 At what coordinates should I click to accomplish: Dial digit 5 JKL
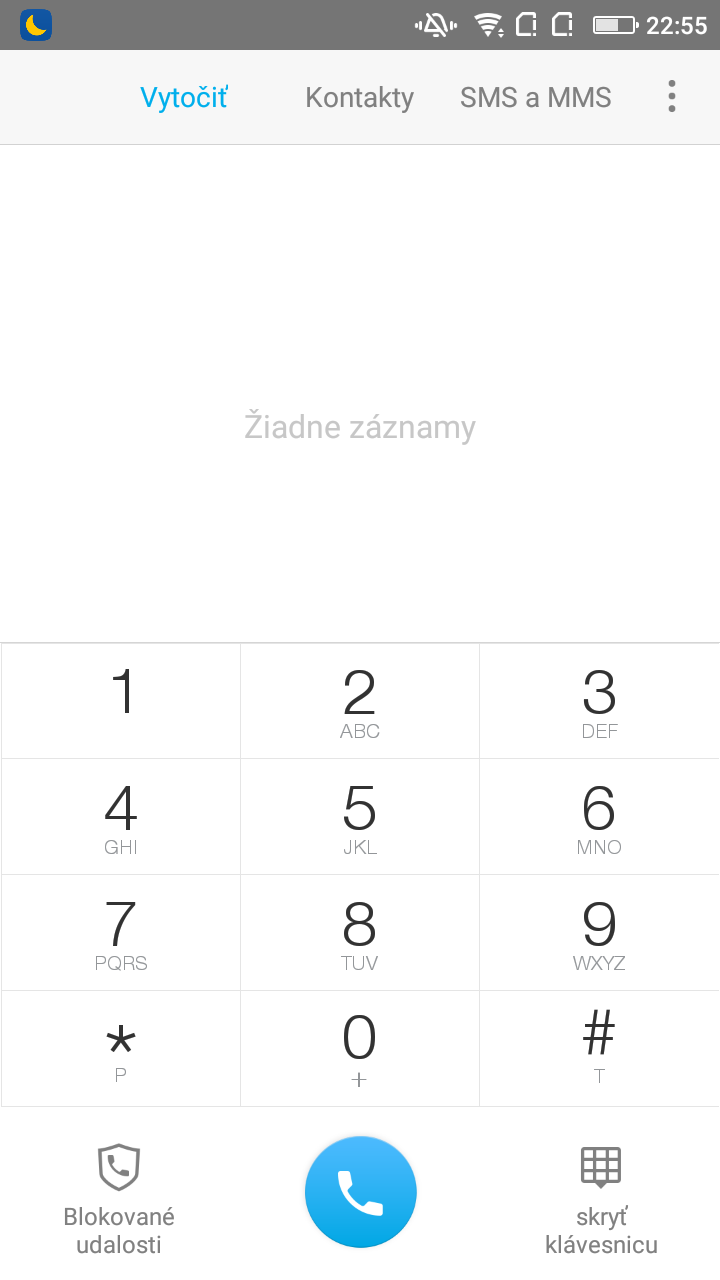click(x=360, y=817)
